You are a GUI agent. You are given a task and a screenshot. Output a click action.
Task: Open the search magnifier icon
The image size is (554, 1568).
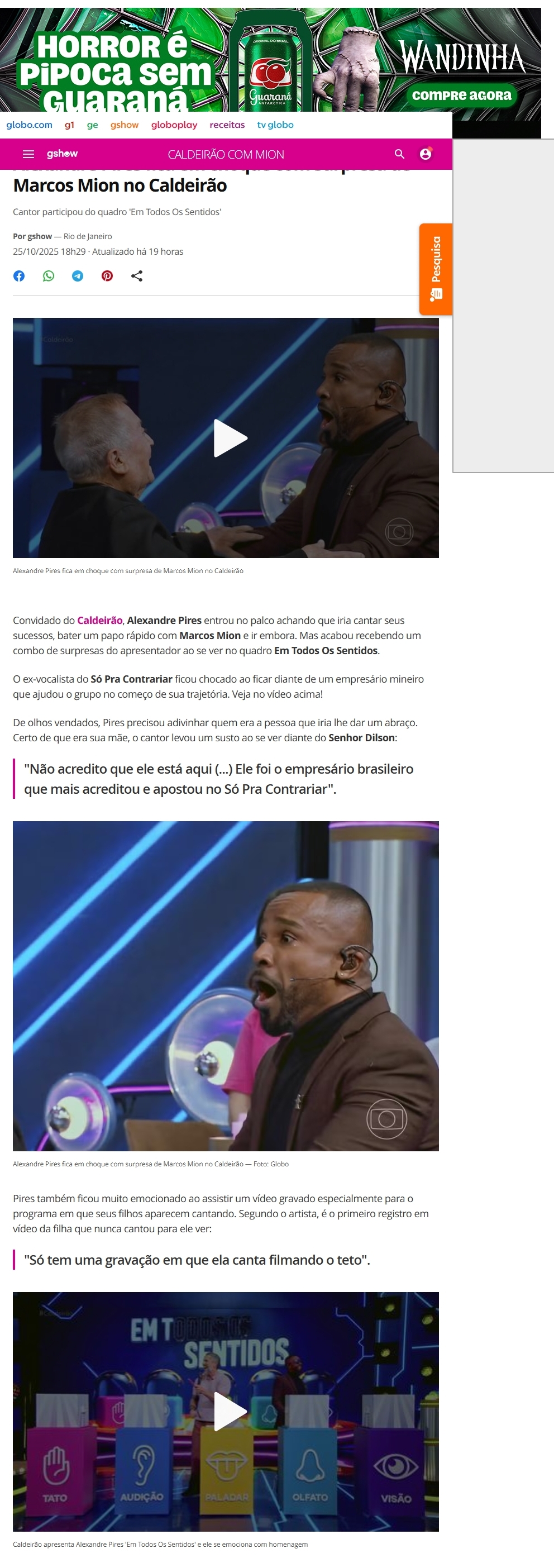[399, 154]
